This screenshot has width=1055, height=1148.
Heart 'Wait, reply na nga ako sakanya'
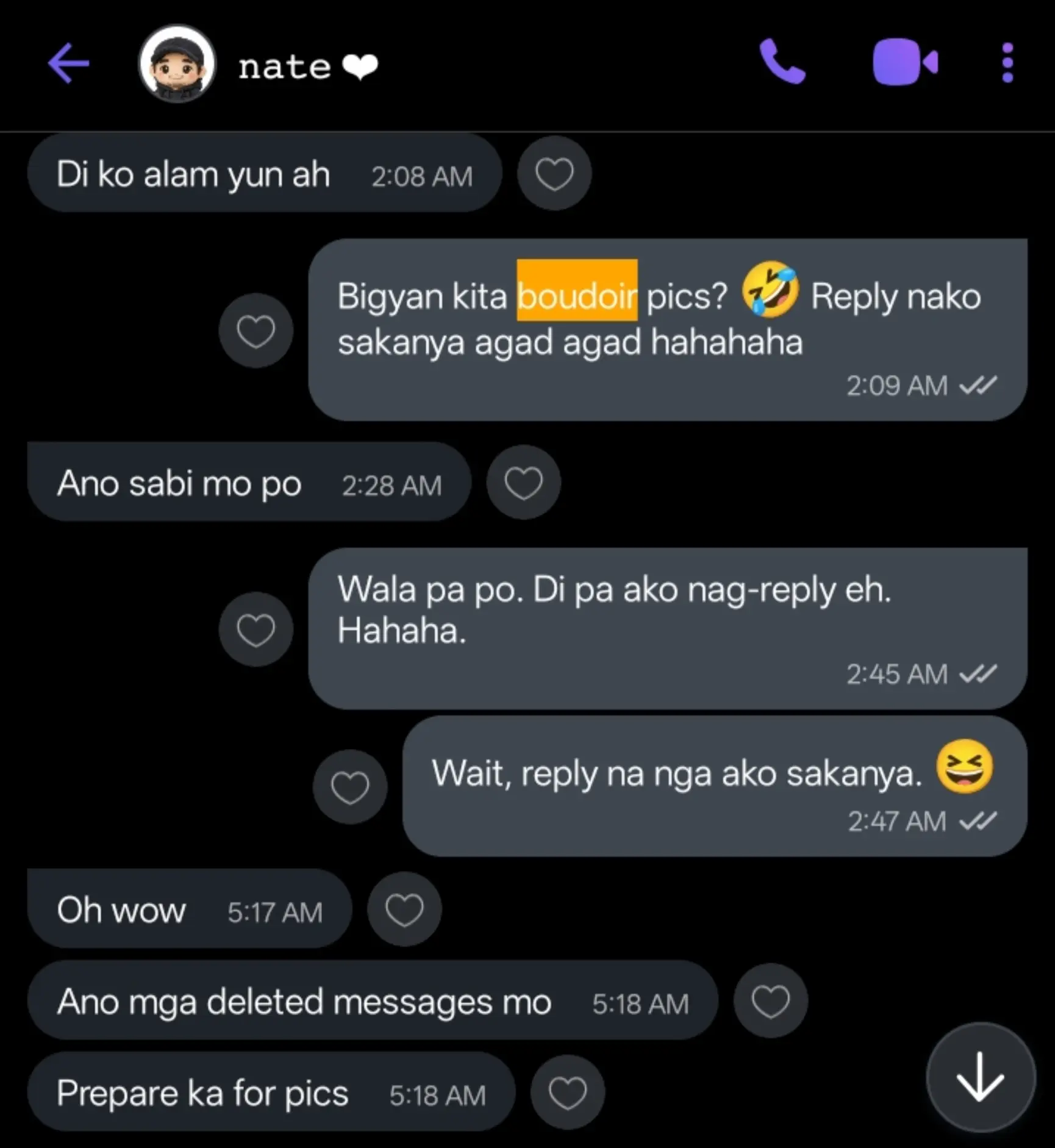(350, 786)
